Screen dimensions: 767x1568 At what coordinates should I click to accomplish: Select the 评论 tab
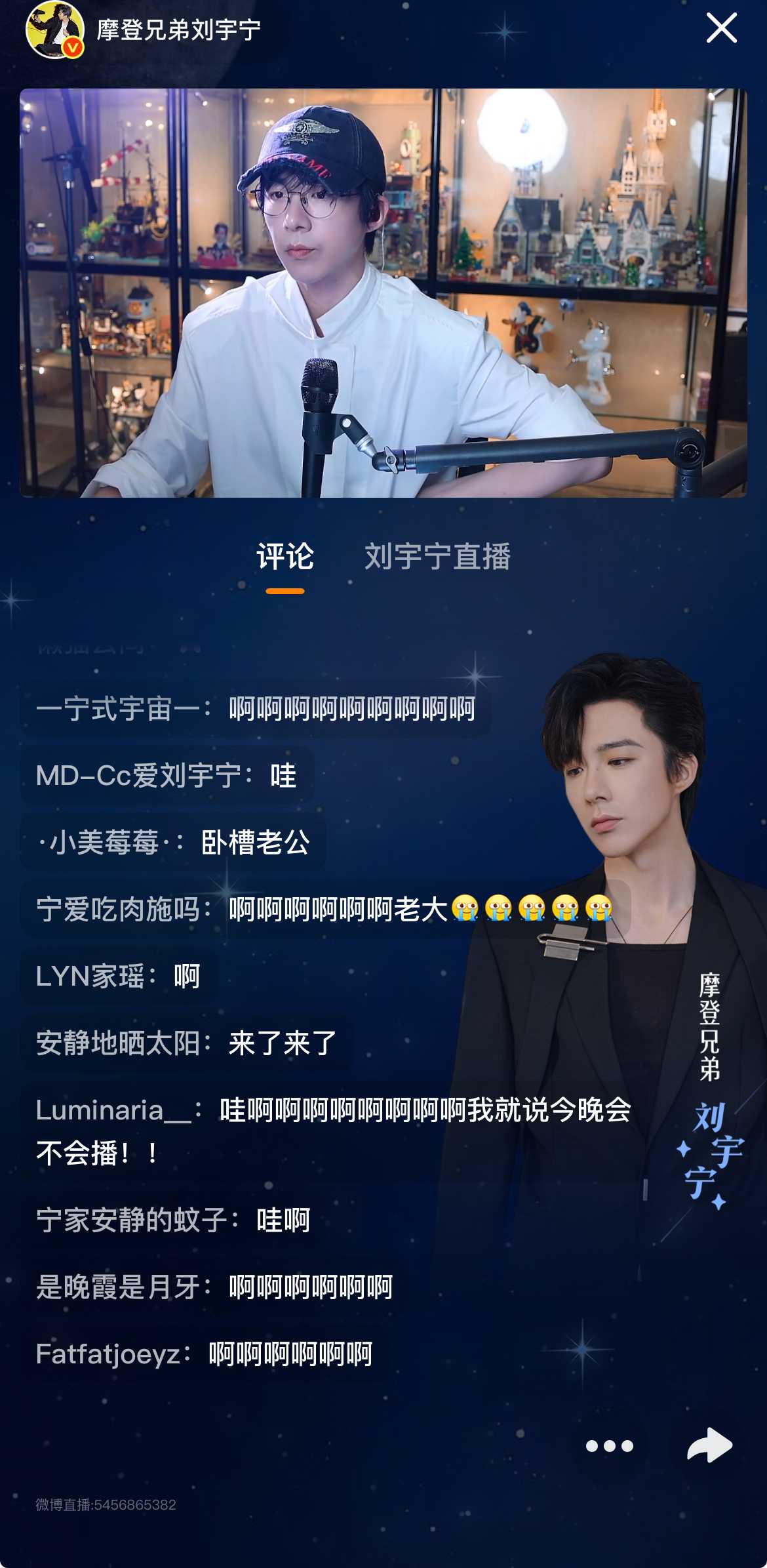(x=285, y=557)
